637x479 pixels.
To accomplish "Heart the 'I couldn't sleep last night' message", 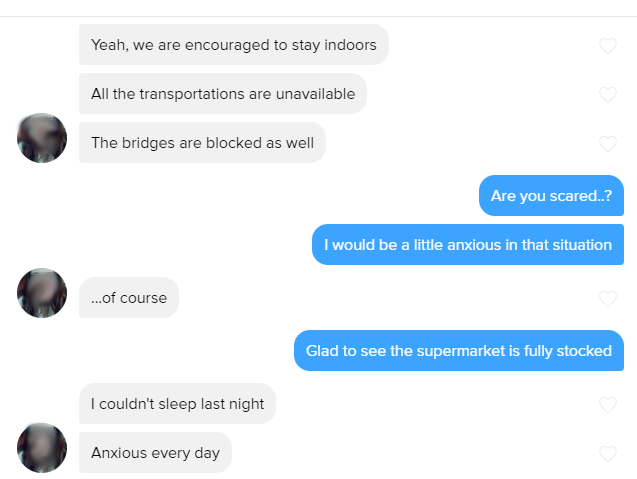I will click(x=607, y=404).
